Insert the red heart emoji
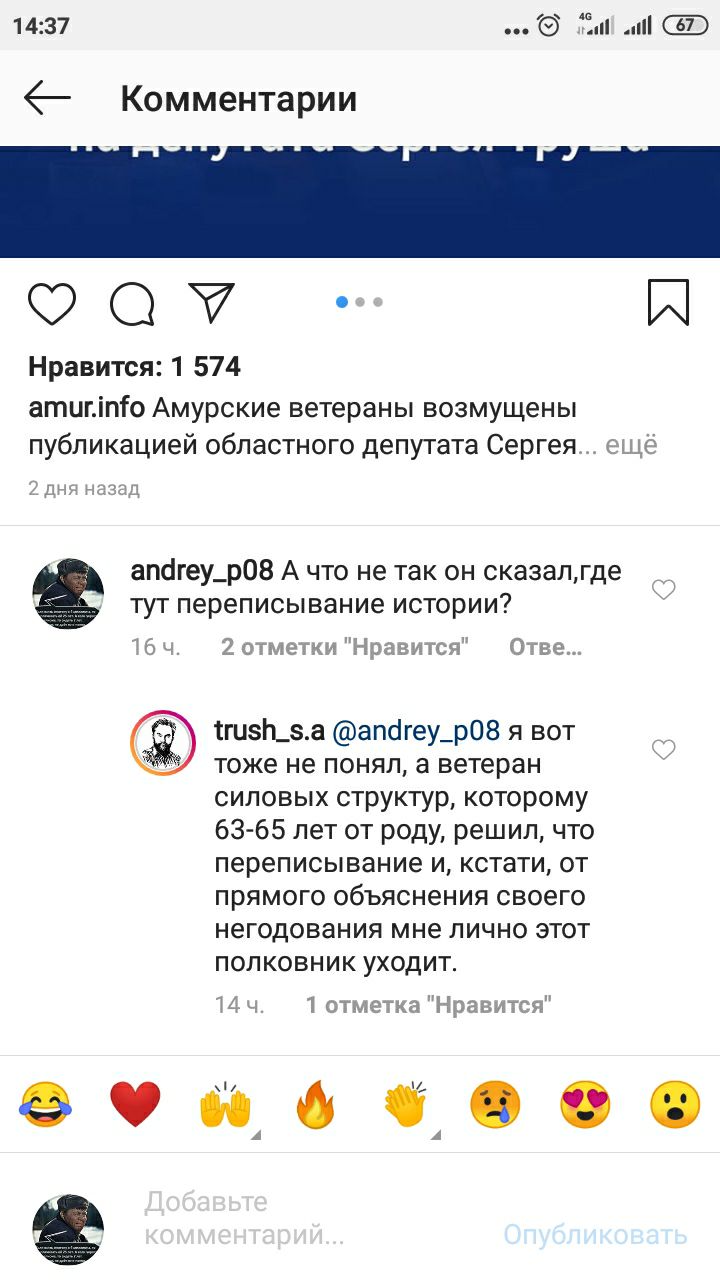Image resolution: width=720 pixels, height=1280 pixels. tap(135, 1105)
